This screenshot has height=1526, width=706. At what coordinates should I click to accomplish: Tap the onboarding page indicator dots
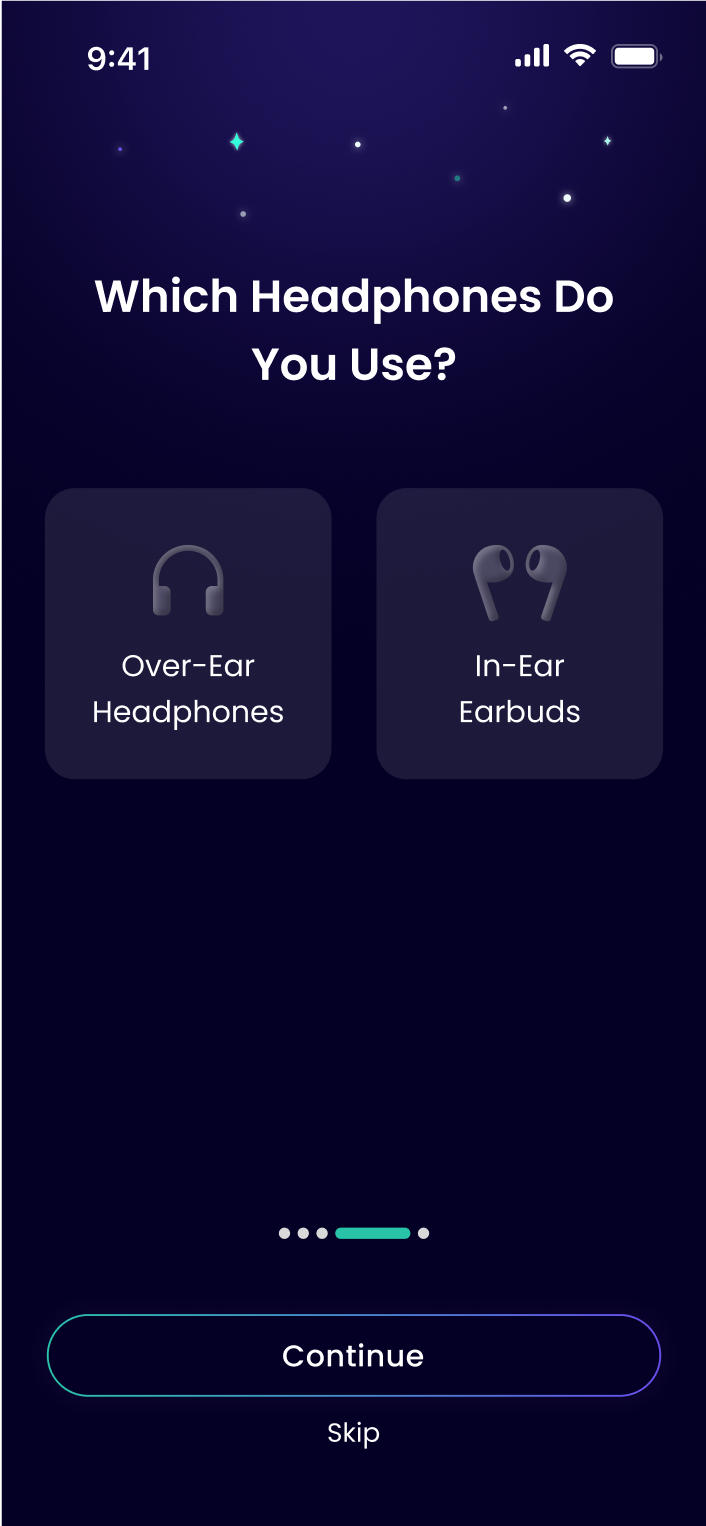coord(353,1233)
